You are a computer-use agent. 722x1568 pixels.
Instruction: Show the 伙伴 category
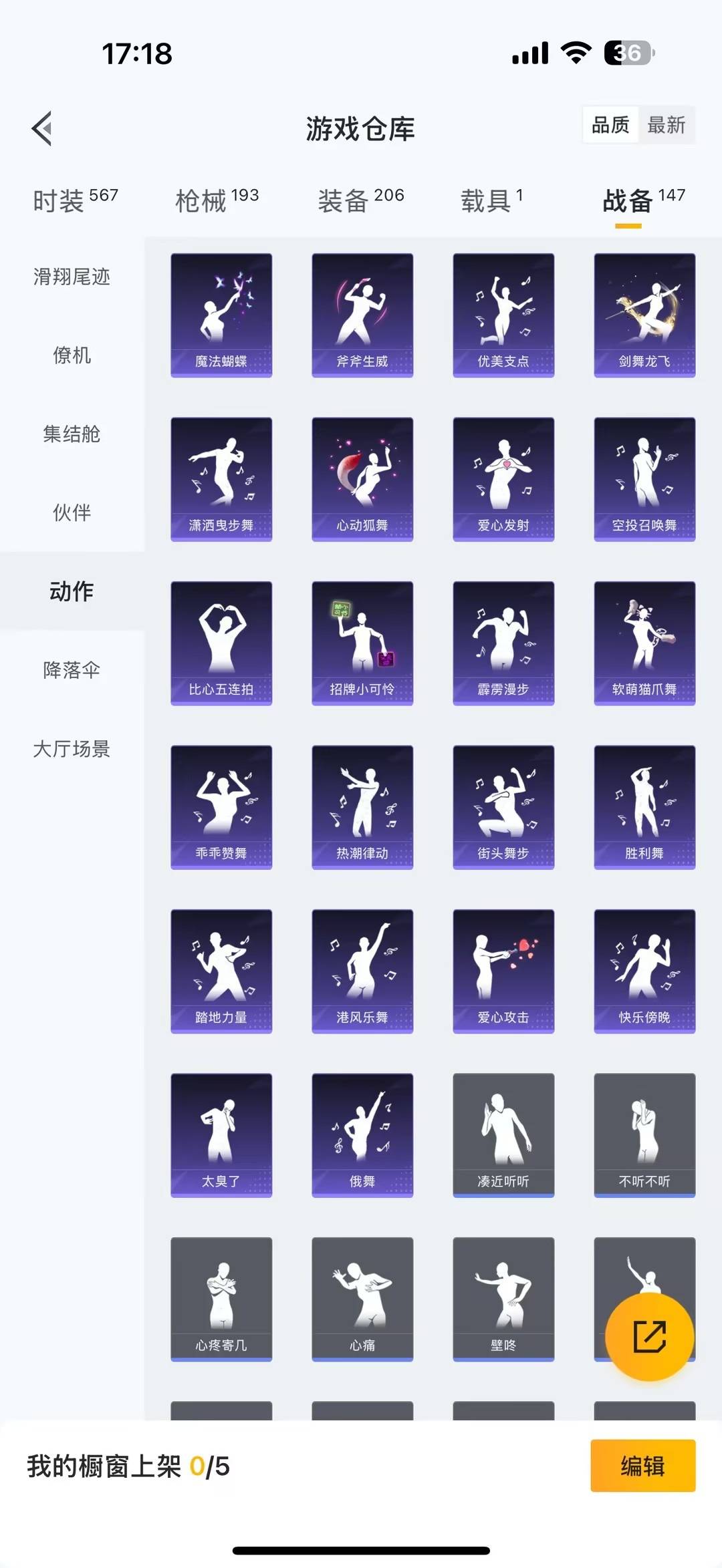point(72,513)
